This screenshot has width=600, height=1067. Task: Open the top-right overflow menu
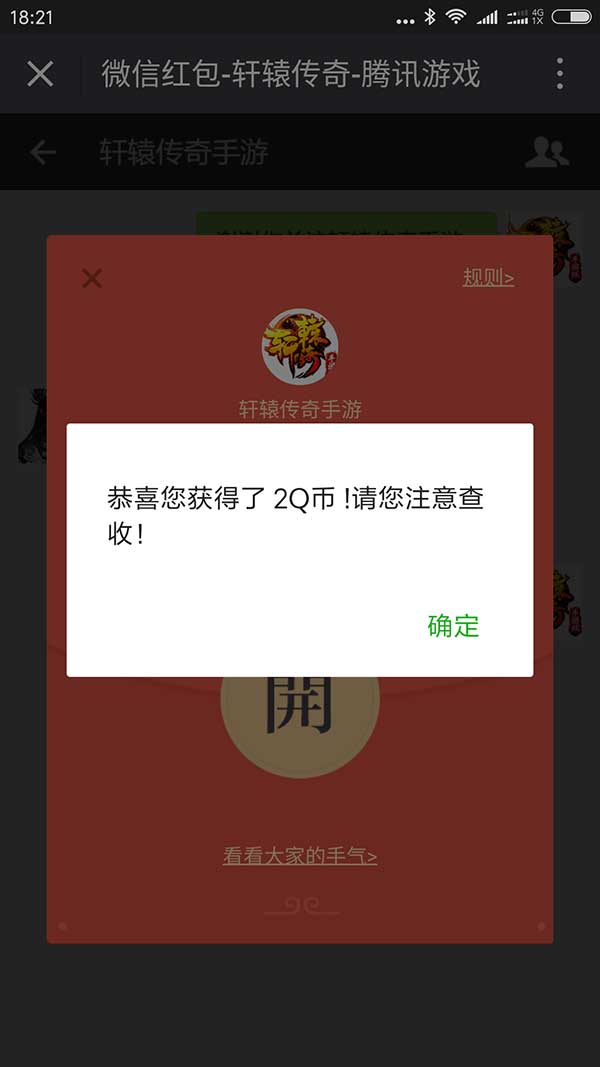coord(559,73)
